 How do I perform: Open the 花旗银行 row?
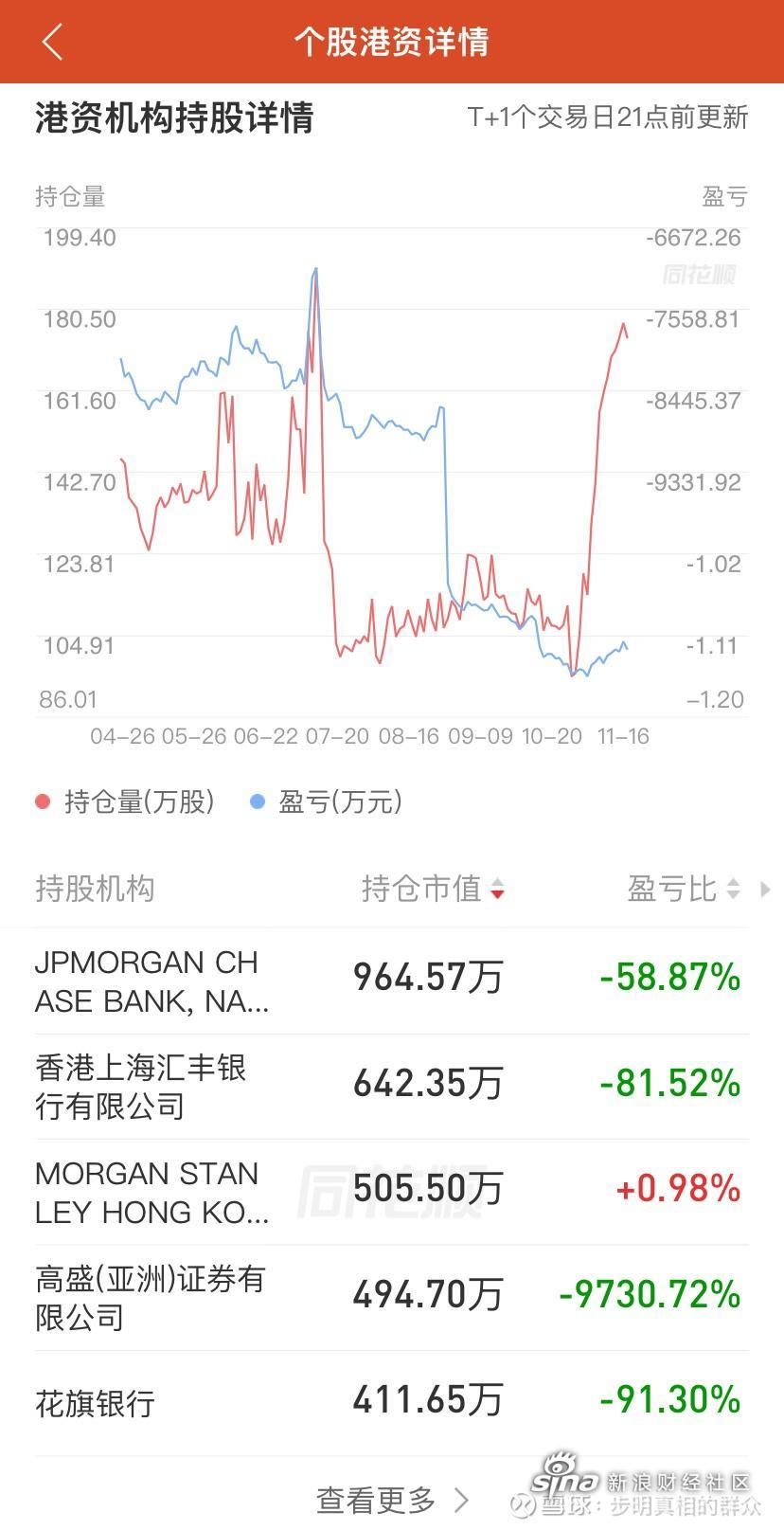click(391, 1403)
